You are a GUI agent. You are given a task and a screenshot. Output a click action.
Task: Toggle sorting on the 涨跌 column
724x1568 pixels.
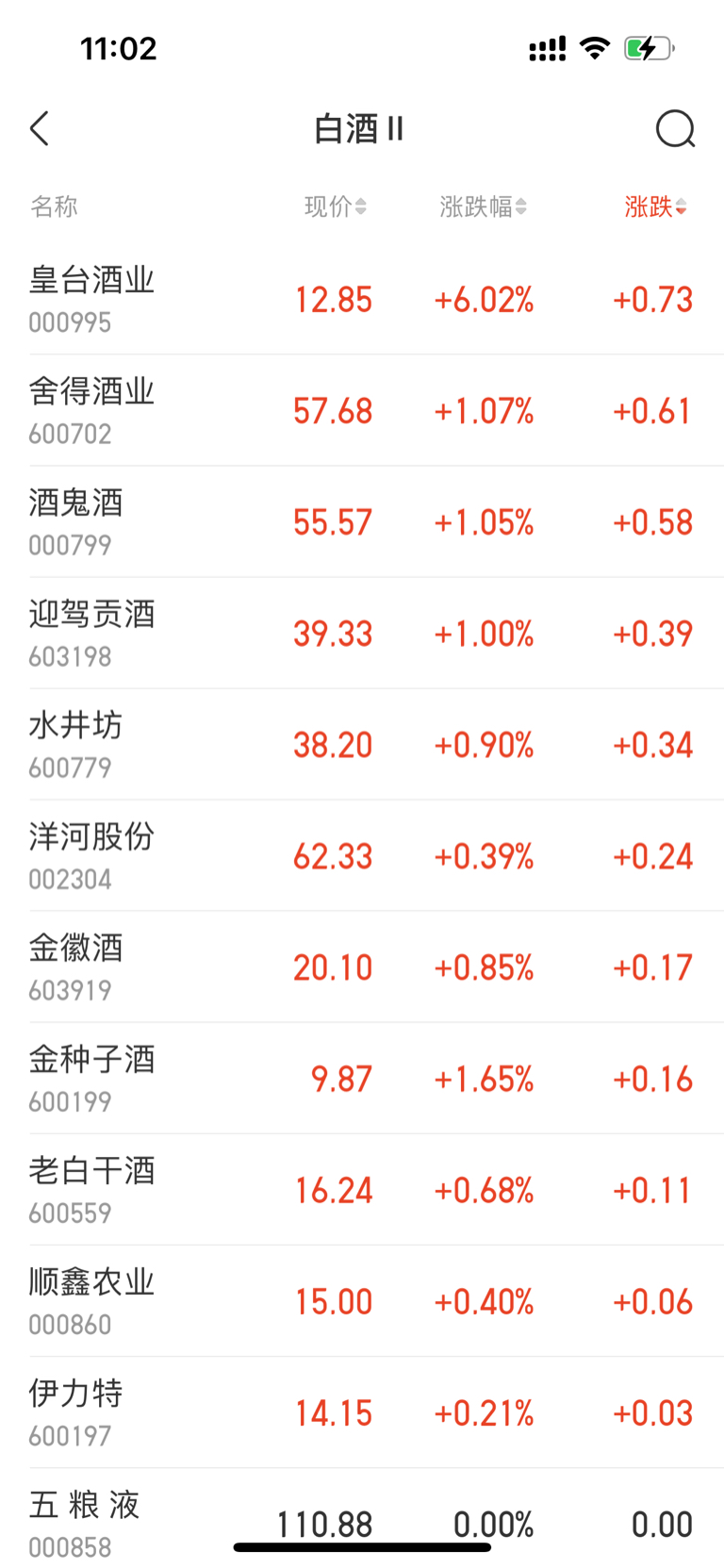coord(655,206)
